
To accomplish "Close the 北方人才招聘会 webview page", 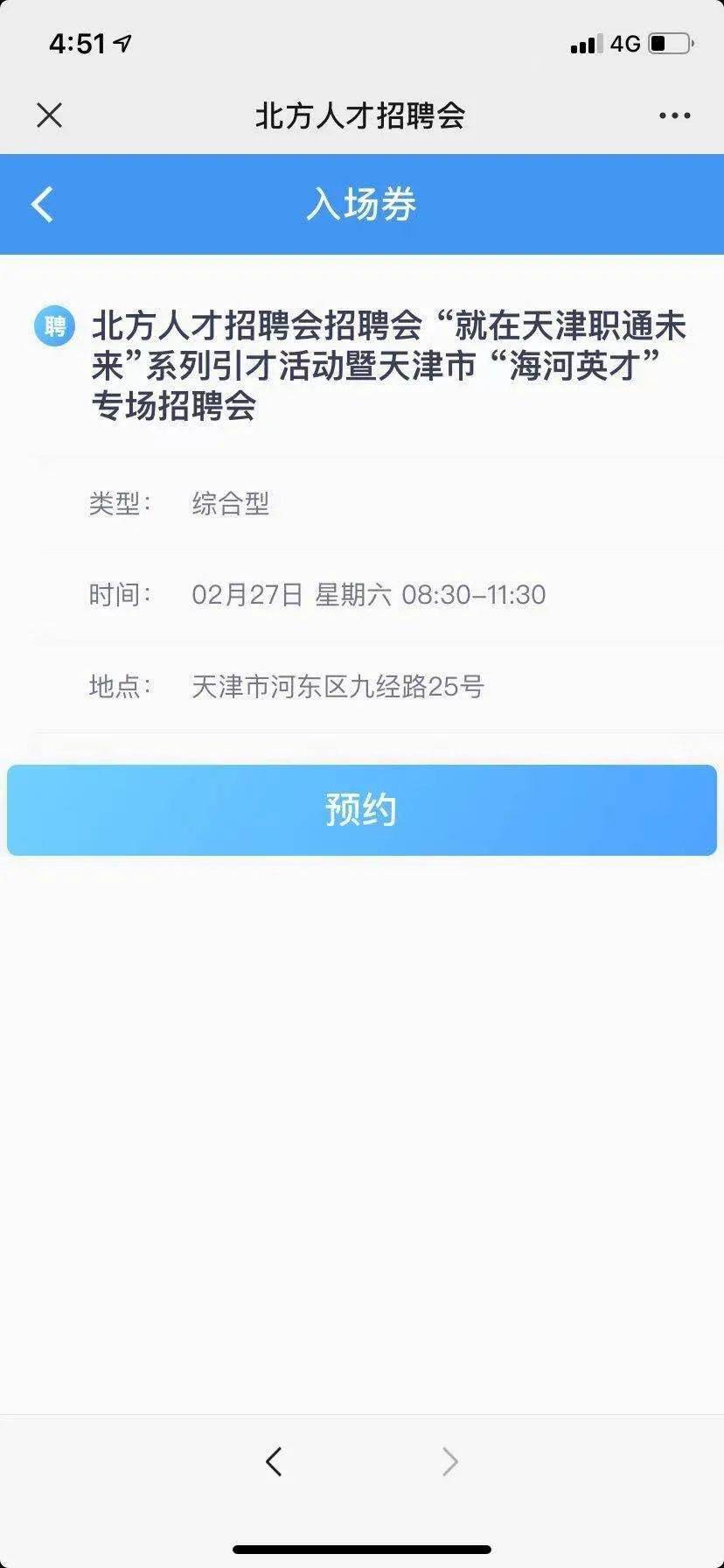I will (x=50, y=115).
